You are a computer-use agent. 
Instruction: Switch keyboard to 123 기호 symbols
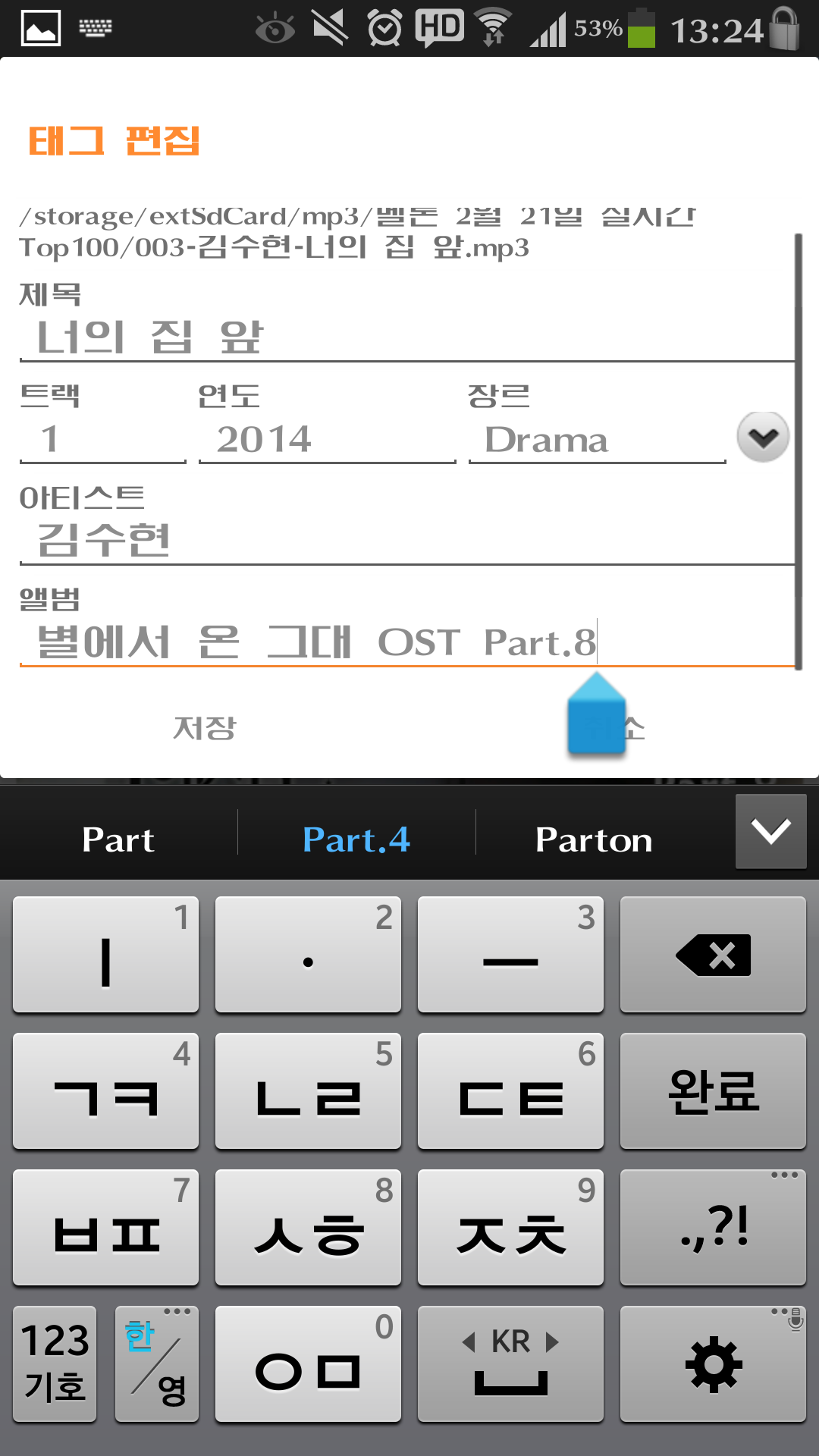(x=55, y=1363)
